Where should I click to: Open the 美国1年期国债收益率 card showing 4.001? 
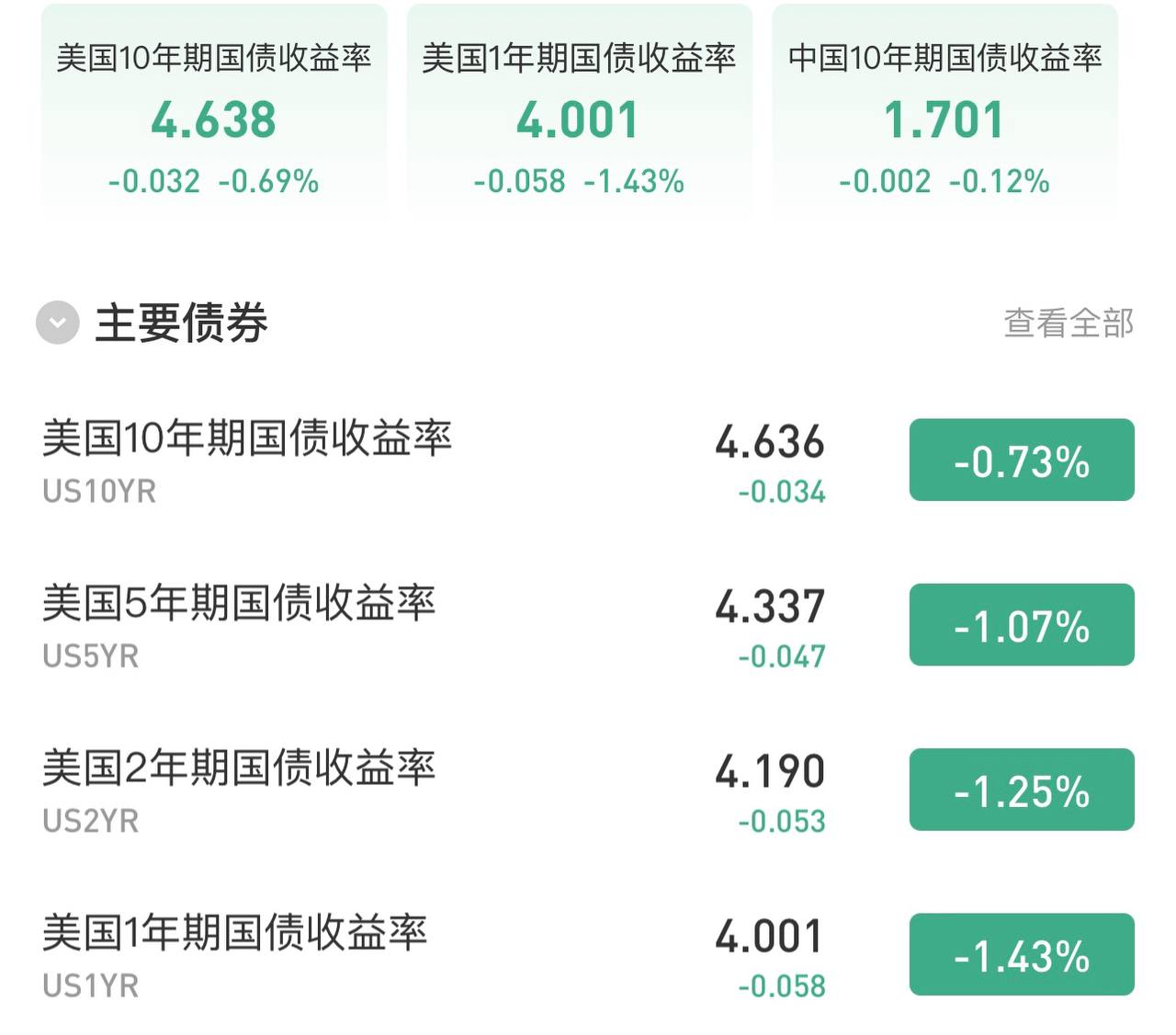[x=580, y=110]
